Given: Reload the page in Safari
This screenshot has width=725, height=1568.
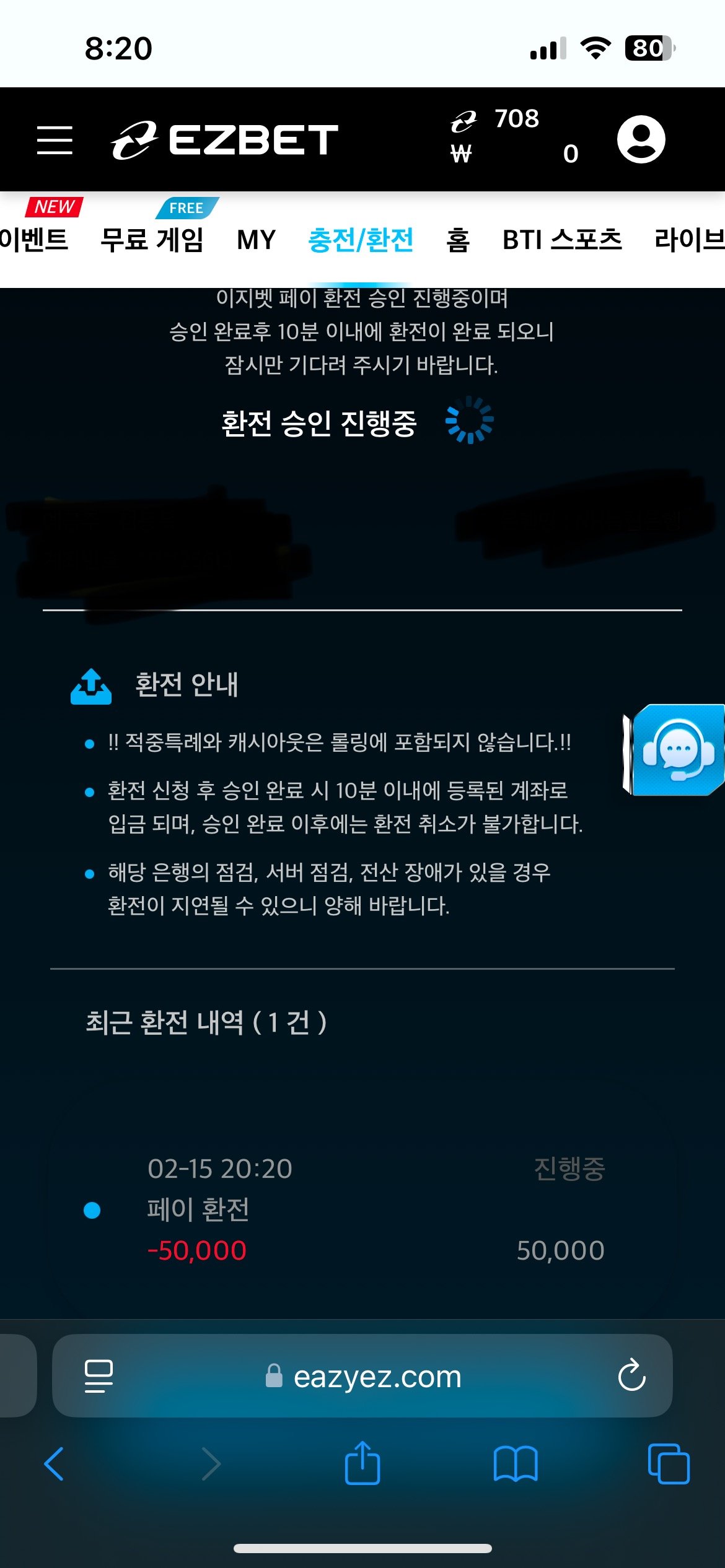Looking at the screenshot, I should tap(631, 1375).
